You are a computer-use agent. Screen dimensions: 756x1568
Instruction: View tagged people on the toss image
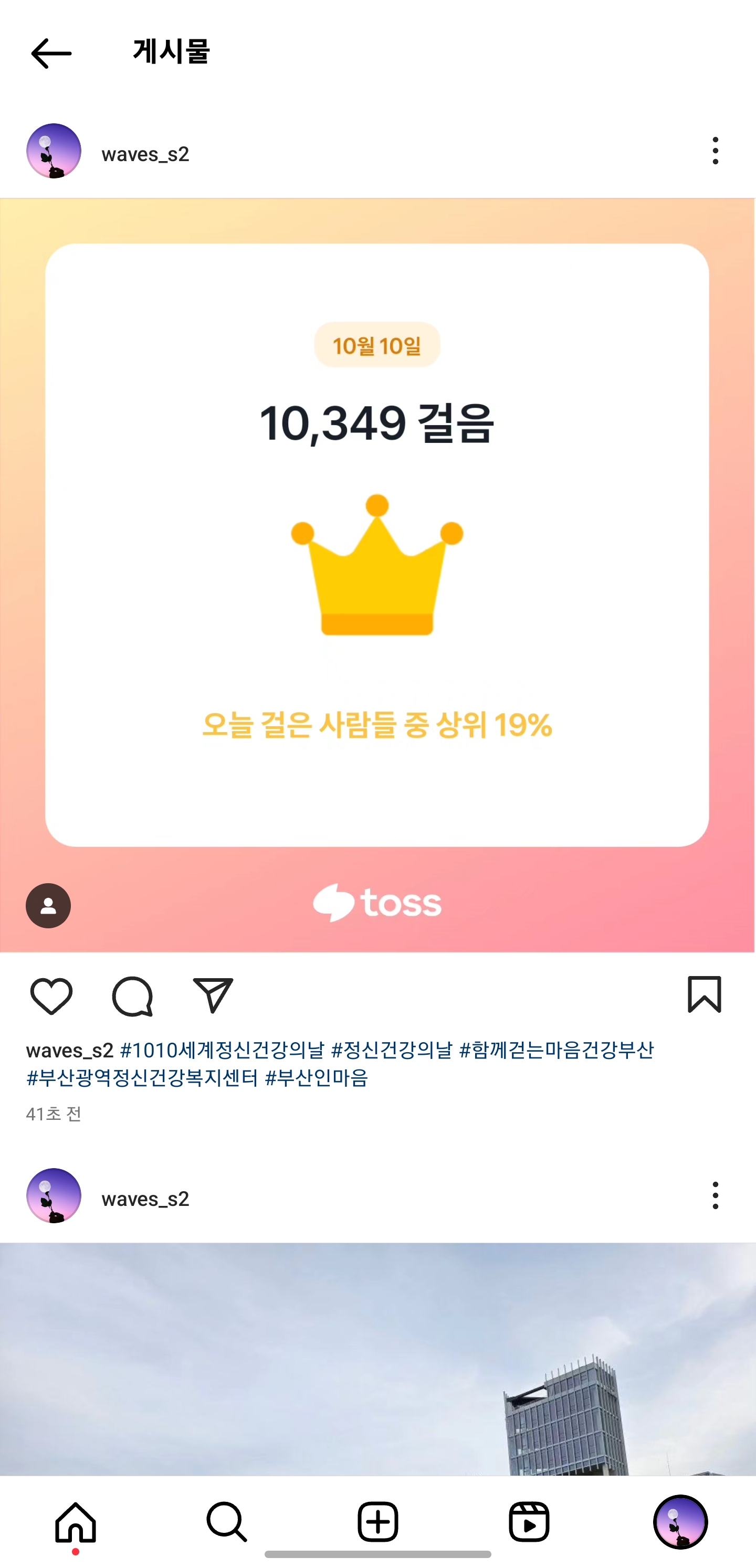pos(48,906)
